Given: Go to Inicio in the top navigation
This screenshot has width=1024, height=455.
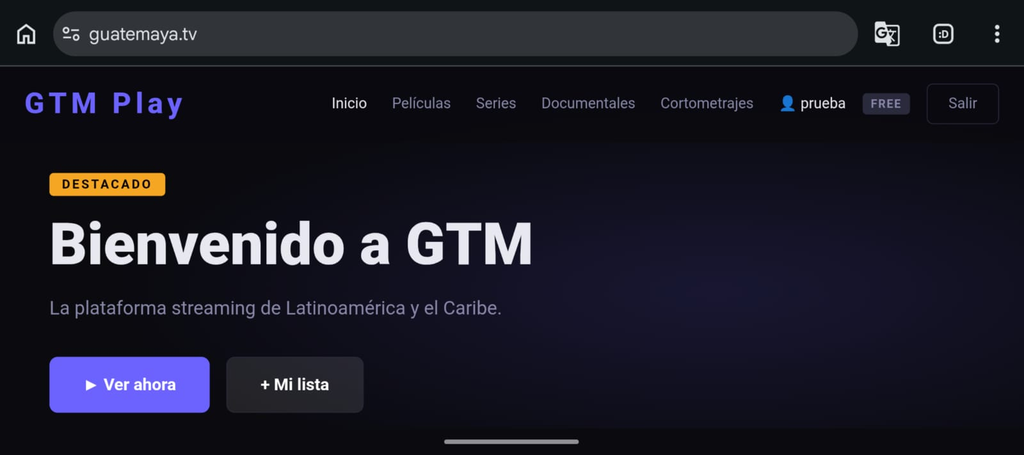Looking at the screenshot, I should coord(349,103).
